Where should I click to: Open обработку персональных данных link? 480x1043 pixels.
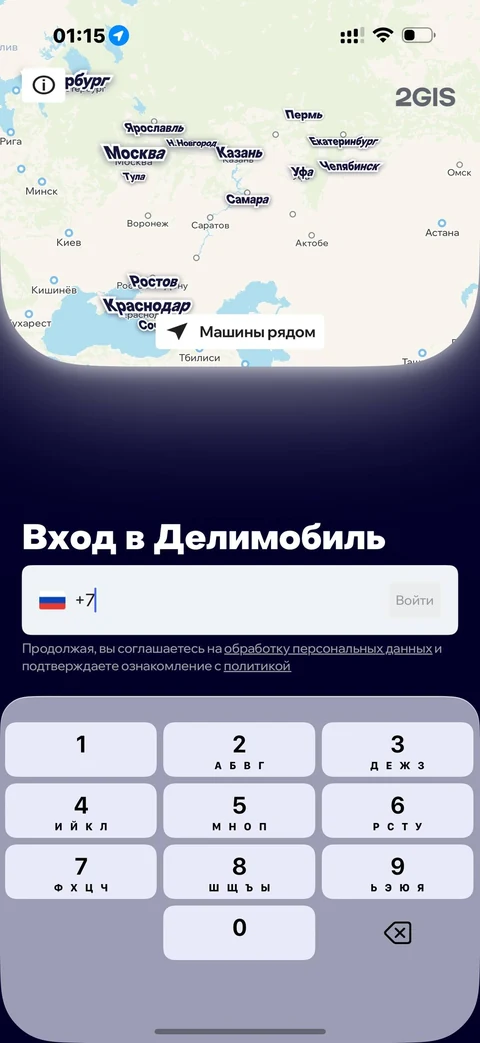(x=328, y=649)
